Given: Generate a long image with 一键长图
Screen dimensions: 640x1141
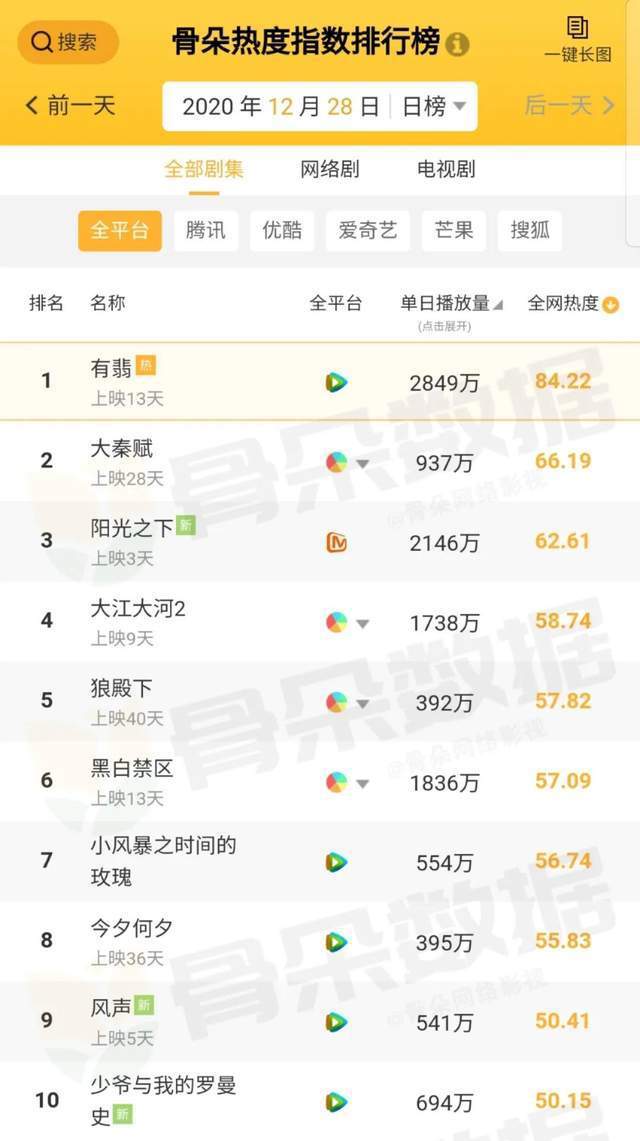Looking at the screenshot, I should pyautogui.click(x=578, y=41).
